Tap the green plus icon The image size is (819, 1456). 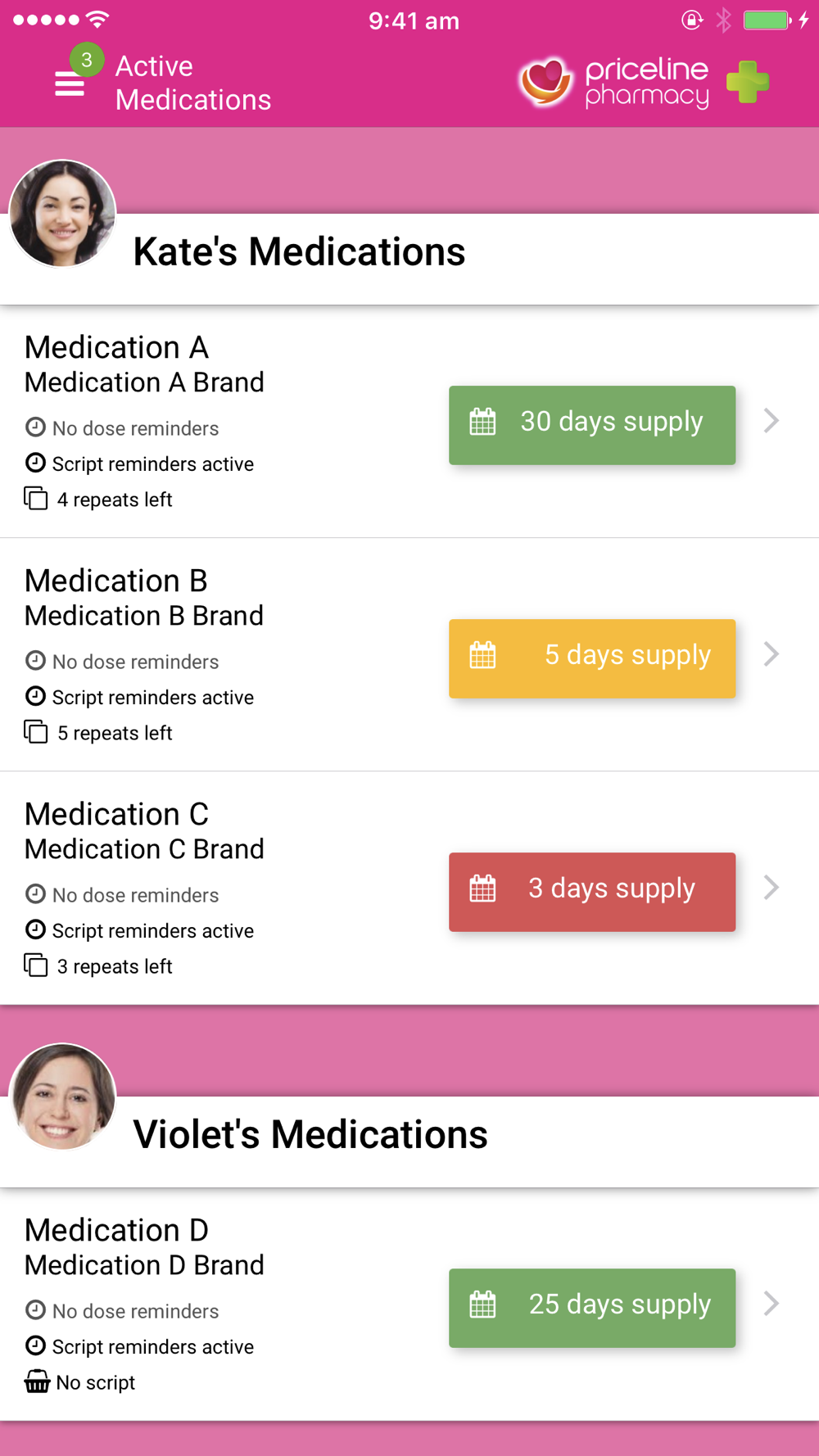(748, 82)
